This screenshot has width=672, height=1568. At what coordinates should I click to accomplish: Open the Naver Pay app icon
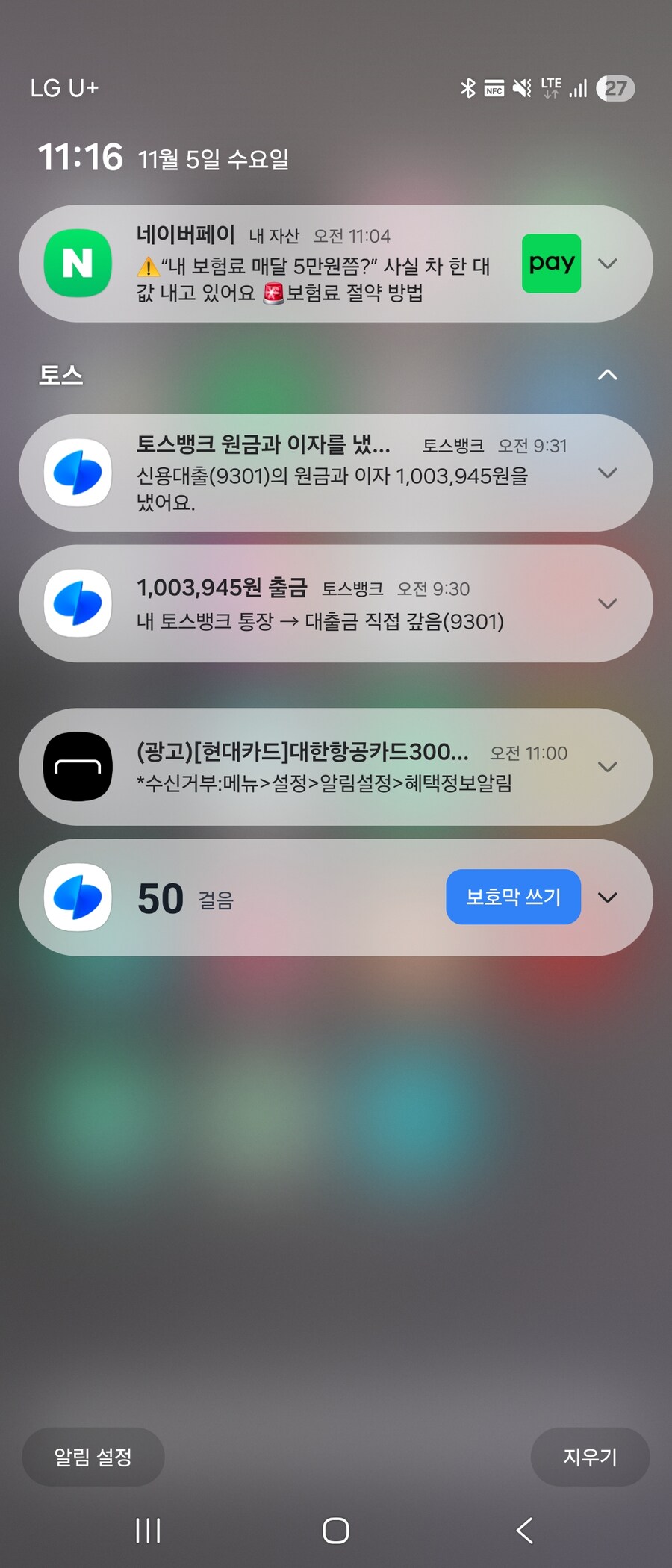78,264
